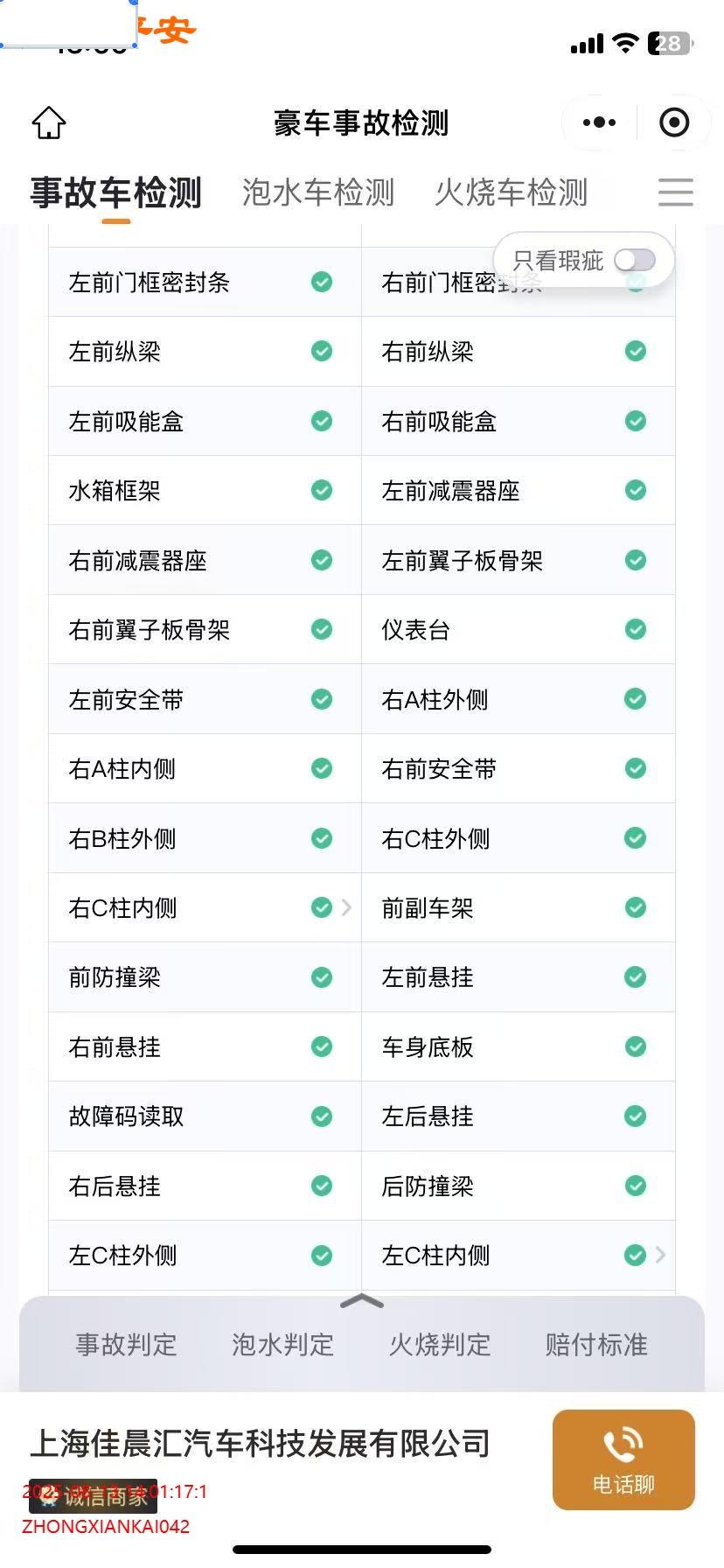This screenshot has height=1568, width=724.
Task: Toggle the 只看瑕疵 switch
Action: (x=635, y=260)
